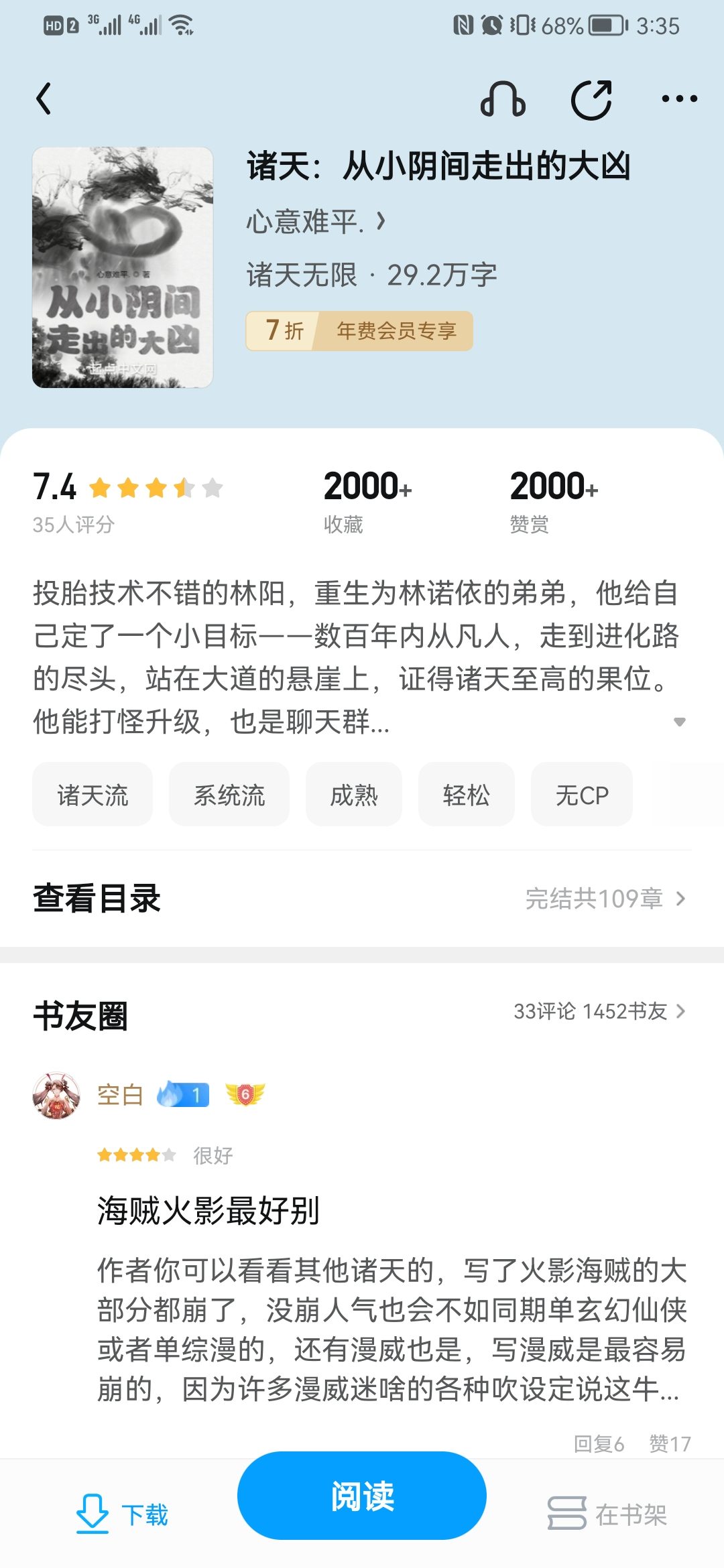Tap the 7折 年费会员专享 banner
Image resolution: width=724 pixels, height=1568 pixels.
click(359, 331)
